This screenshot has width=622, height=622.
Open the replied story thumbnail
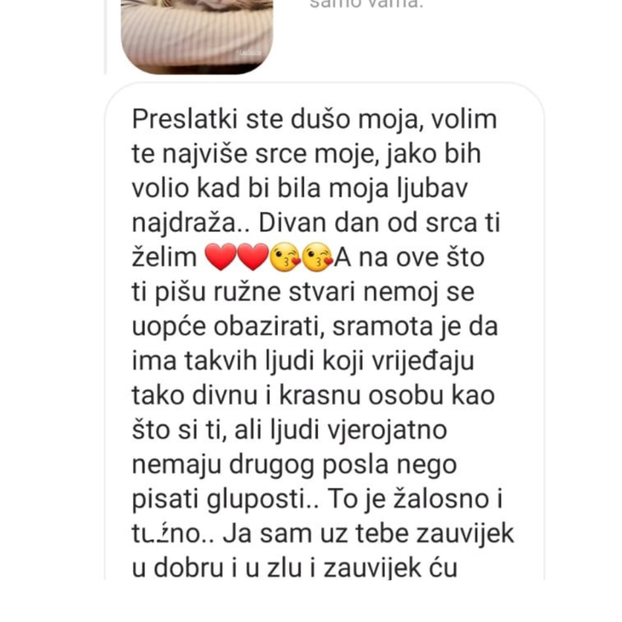(x=196, y=33)
